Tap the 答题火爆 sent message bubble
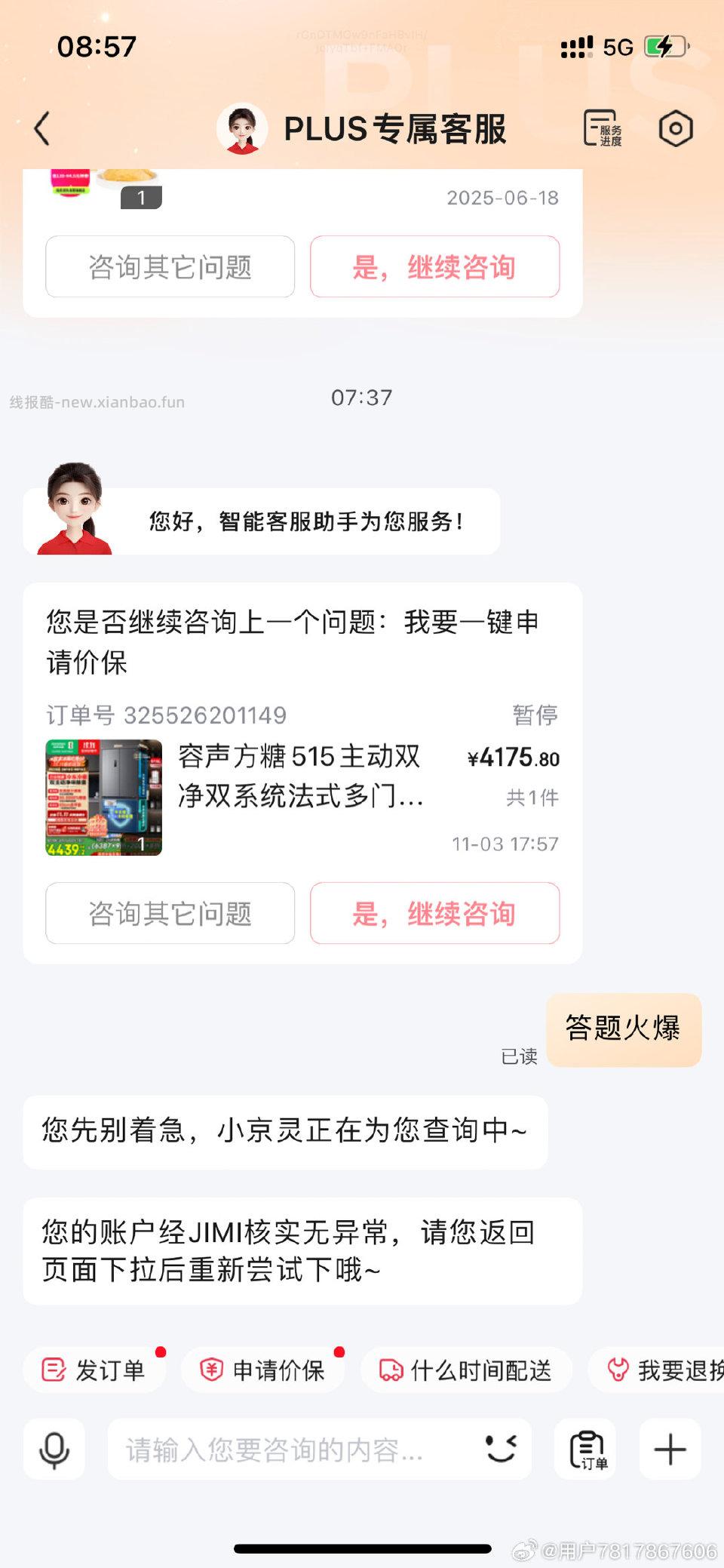Viewport: 724px width, 1568px height. pyautogui.click(x=623, y=1030)
